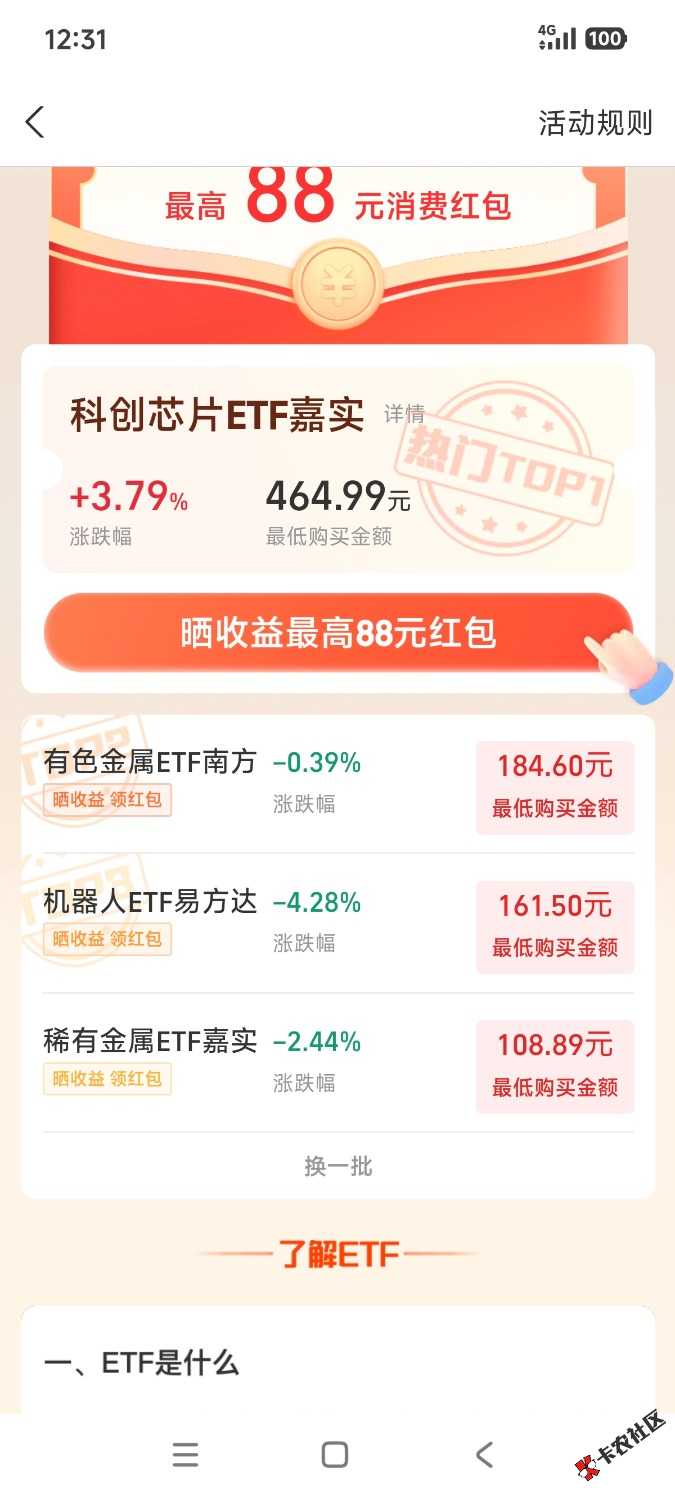Viewport: 675px width, 1500px height.
Task: Open 活动规则 activity rules
Action: [595, 123]
